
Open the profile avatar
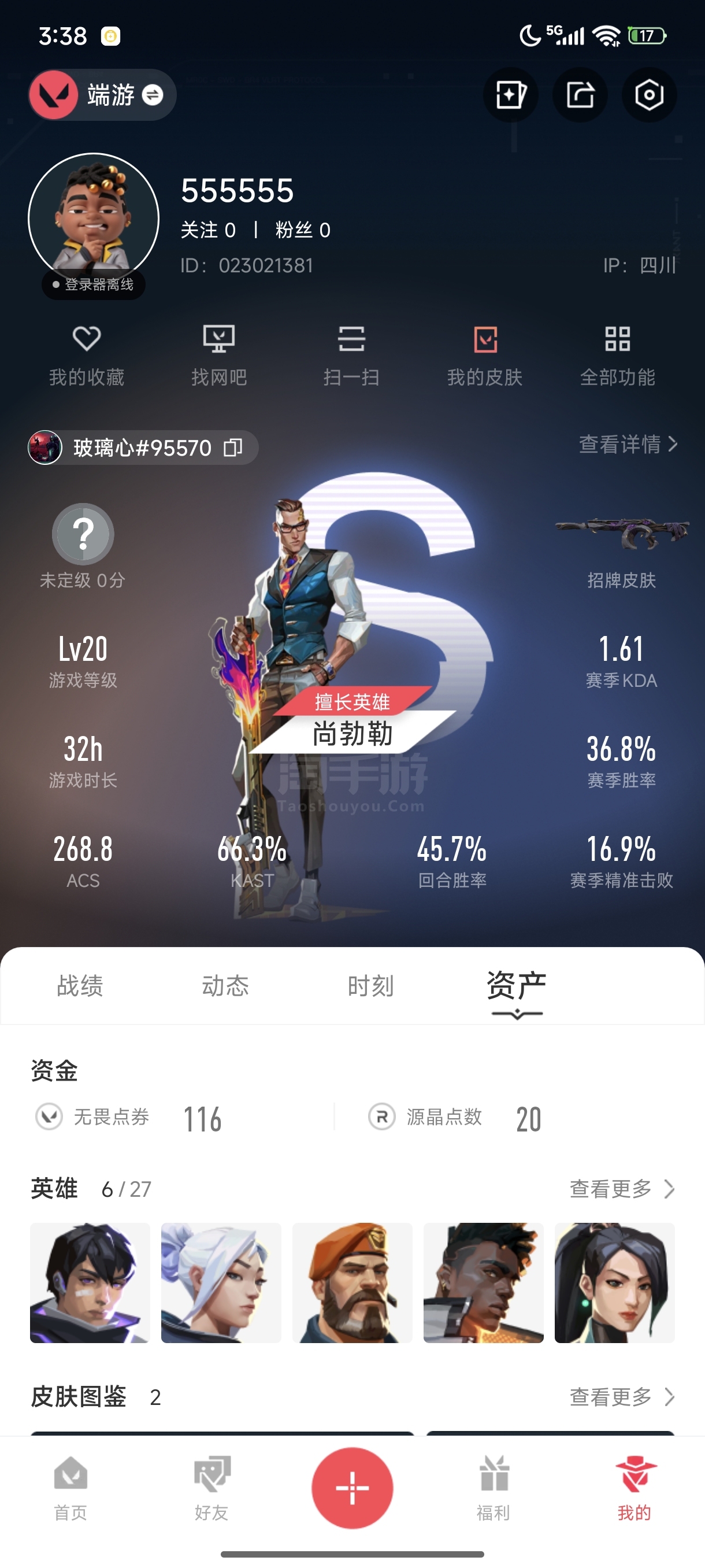(x=94, y=218)
